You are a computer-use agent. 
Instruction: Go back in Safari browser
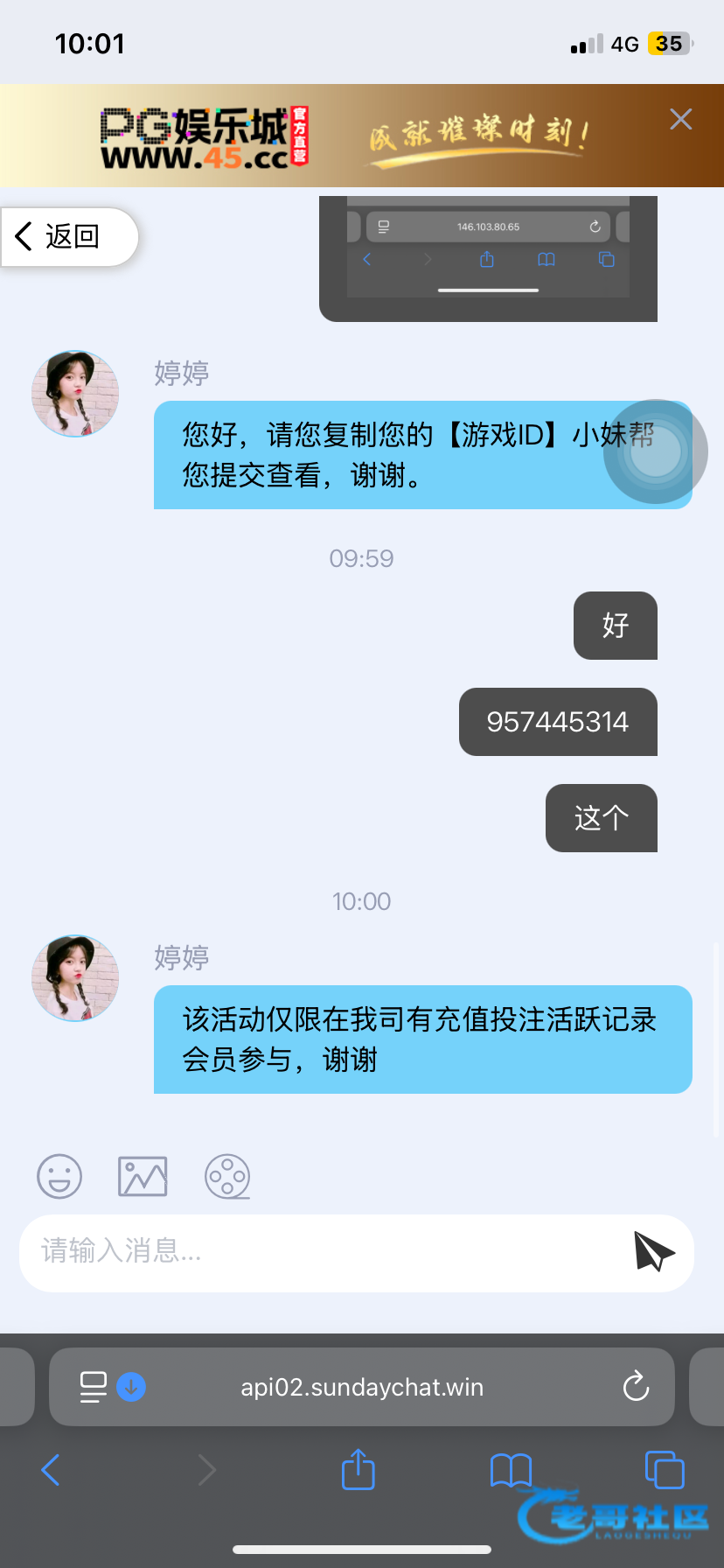[x=51, y=1470]
